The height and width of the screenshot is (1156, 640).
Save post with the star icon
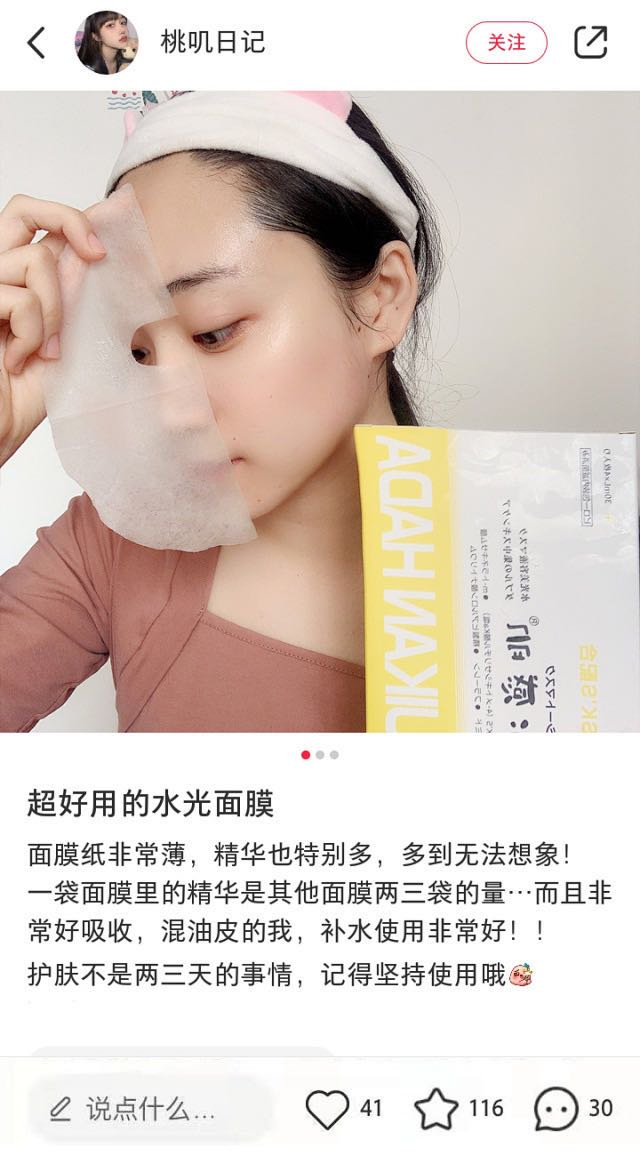pos(436,1109)
